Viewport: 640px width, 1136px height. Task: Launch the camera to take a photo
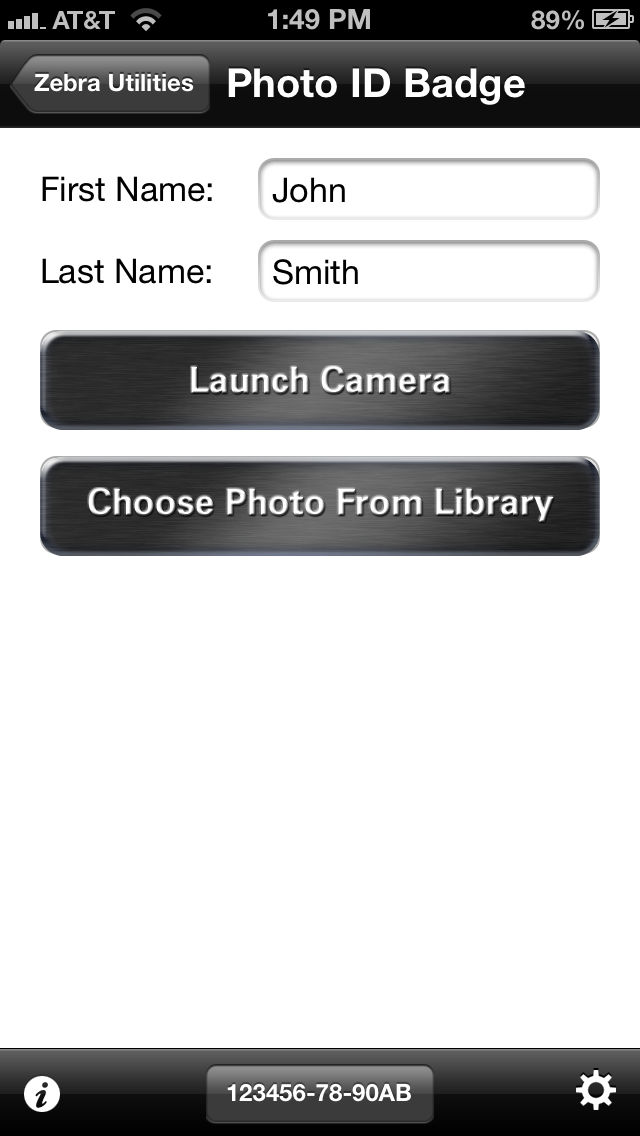pyautogui.click(x=320, y=380)
